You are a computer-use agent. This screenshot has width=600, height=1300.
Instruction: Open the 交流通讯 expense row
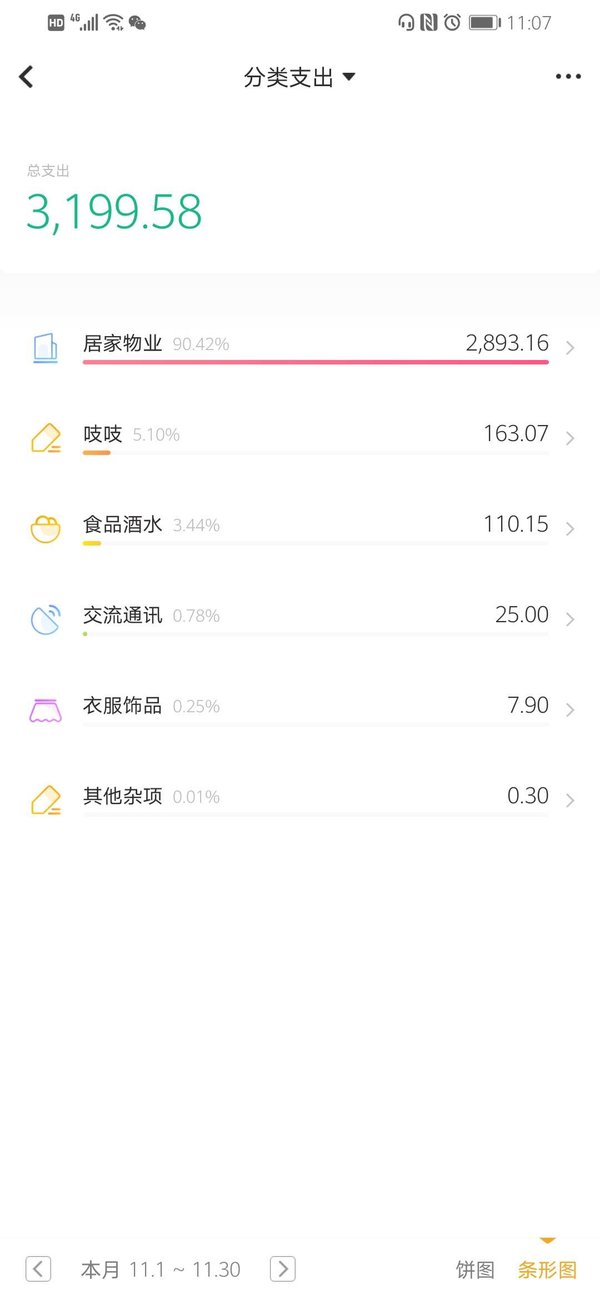(x=300, y=618)
